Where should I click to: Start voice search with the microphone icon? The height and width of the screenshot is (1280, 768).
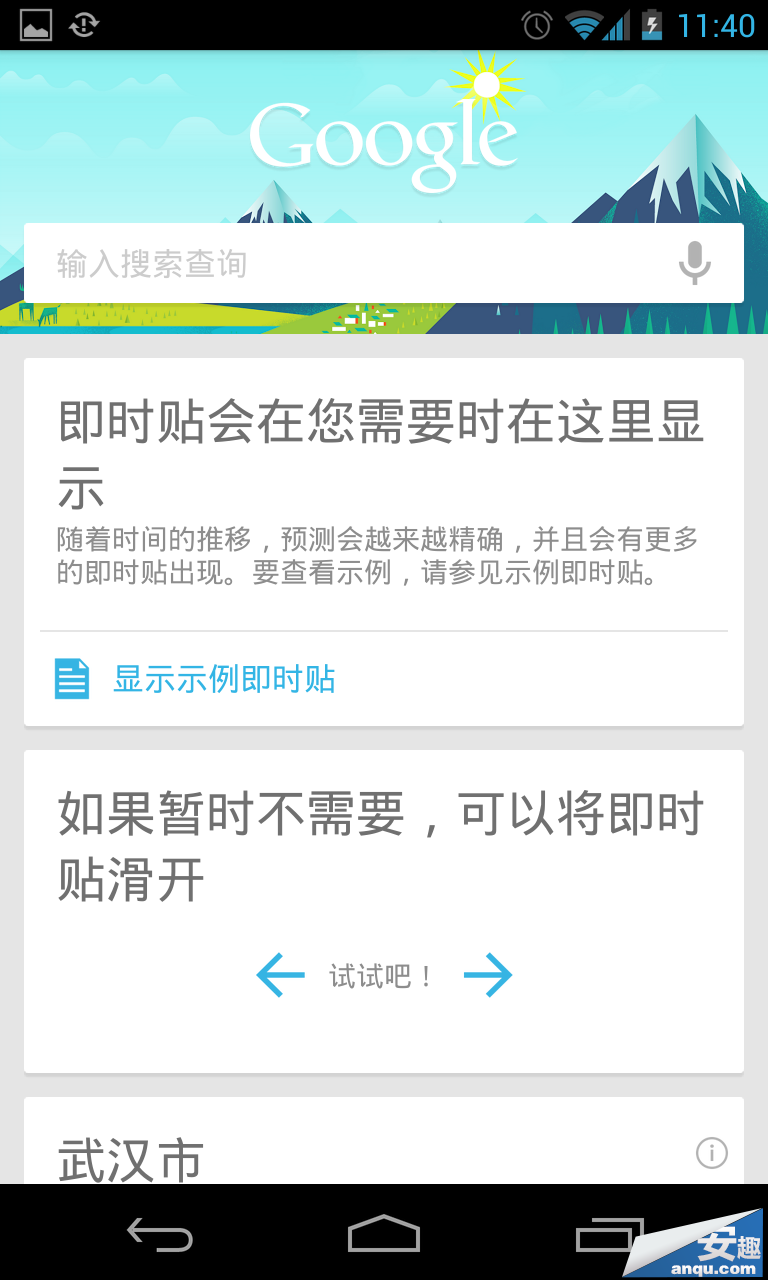click(694, 263)
